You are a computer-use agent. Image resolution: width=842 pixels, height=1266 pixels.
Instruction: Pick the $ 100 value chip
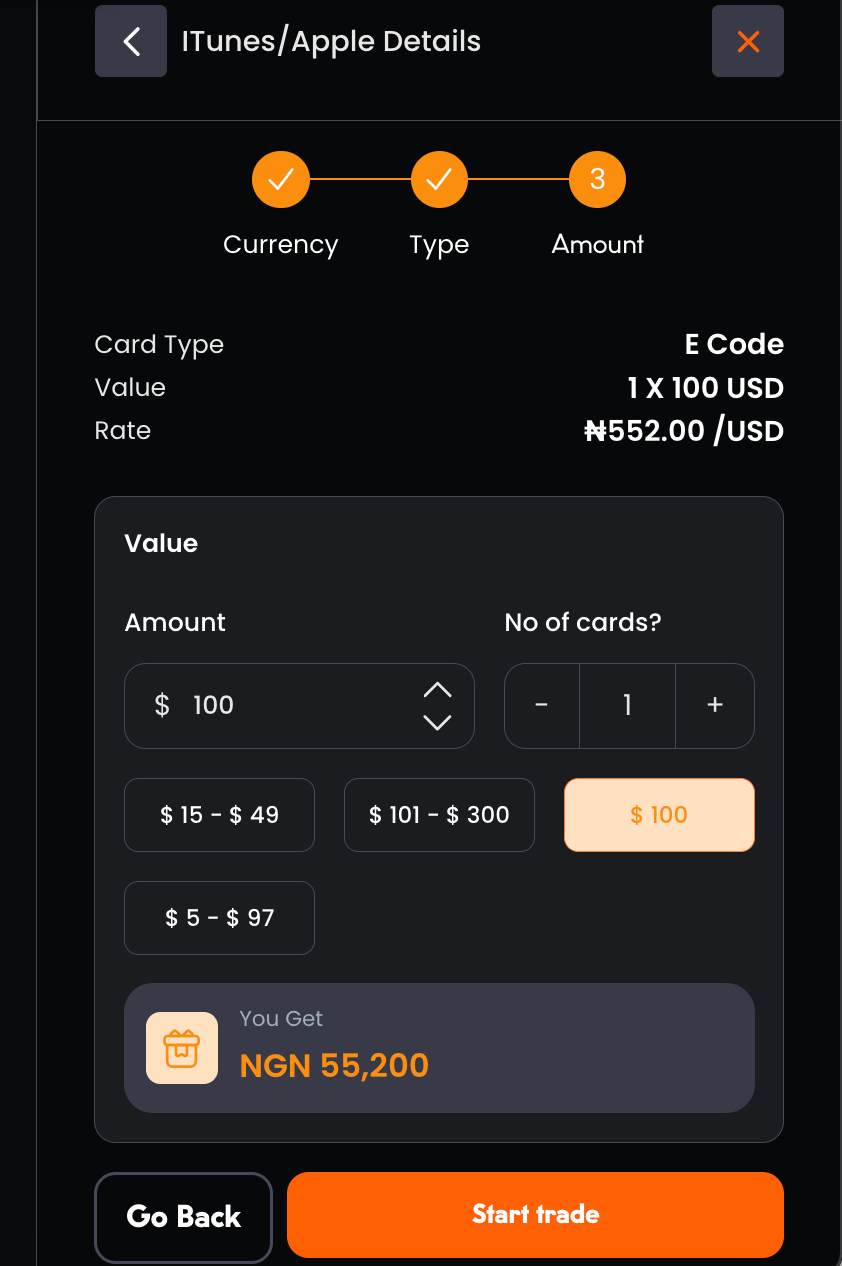coord(659,815)
